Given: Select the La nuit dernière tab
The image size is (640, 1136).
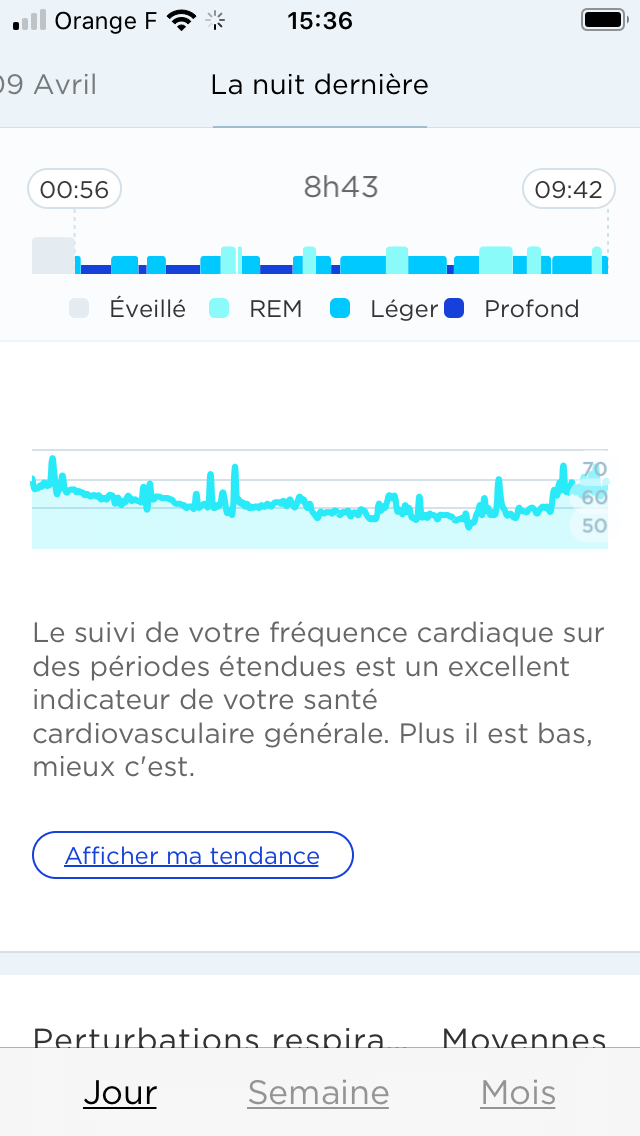Looking at the screenshot, I should click(x=320, y=85).
